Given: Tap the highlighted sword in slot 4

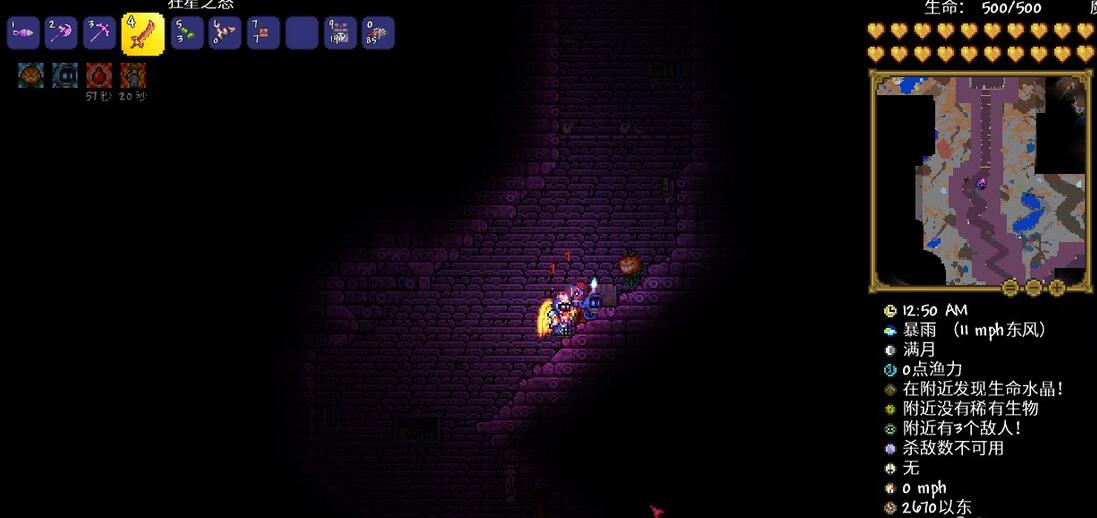Looking at the screenshot, I should (143, 34).
